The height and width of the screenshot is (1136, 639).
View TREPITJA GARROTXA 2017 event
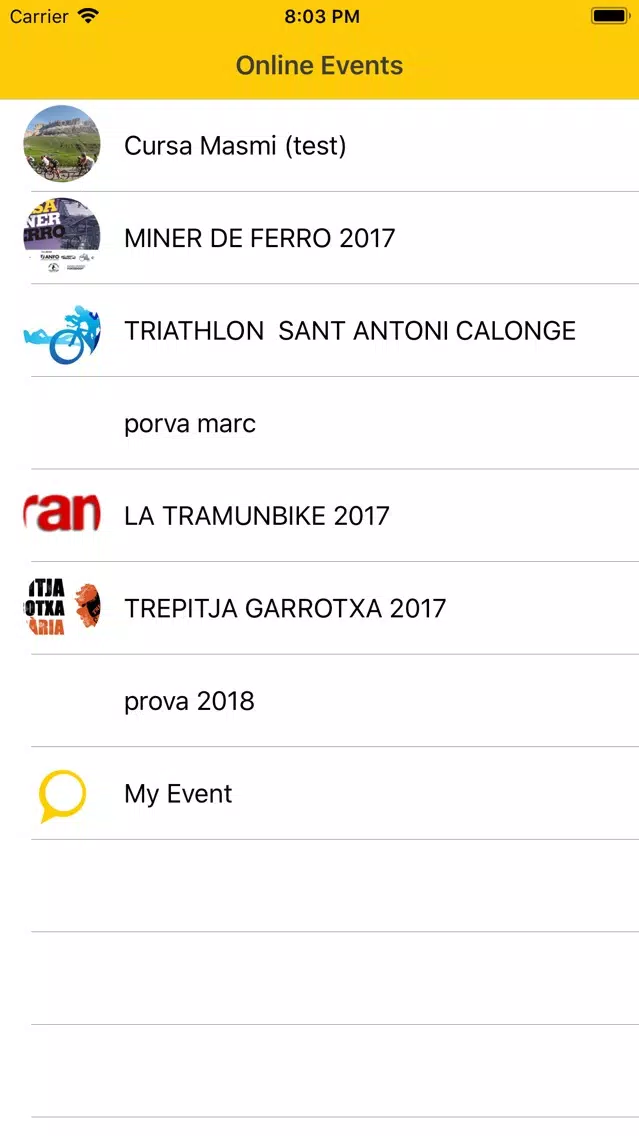point(320,609)
